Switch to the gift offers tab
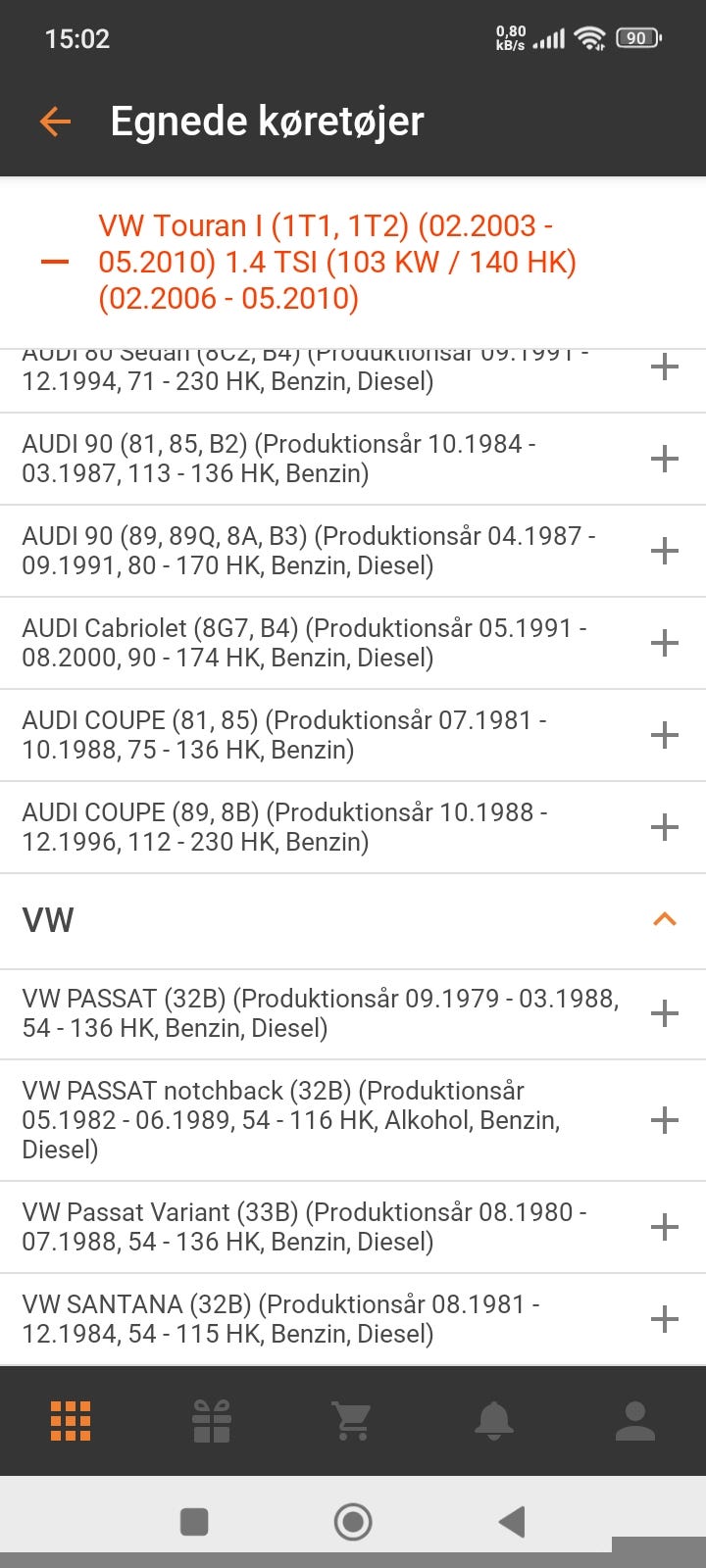 (212, 1421)
